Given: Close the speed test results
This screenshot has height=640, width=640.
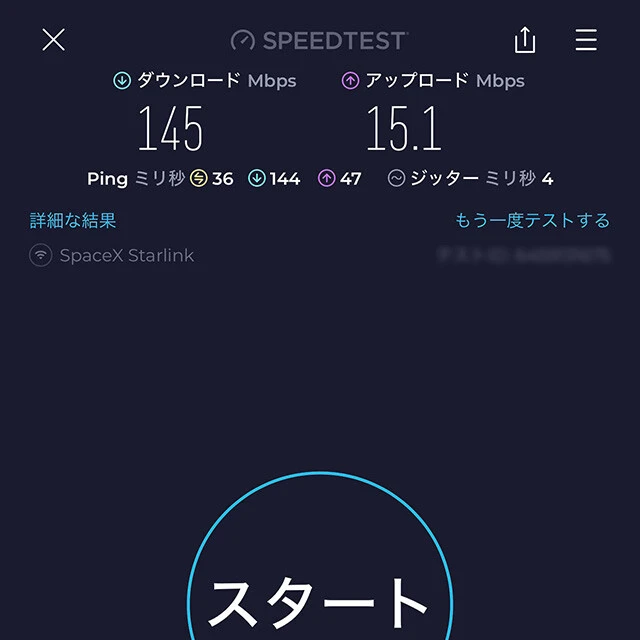Looking at the screenshot, I should click(x=53, y=40).
